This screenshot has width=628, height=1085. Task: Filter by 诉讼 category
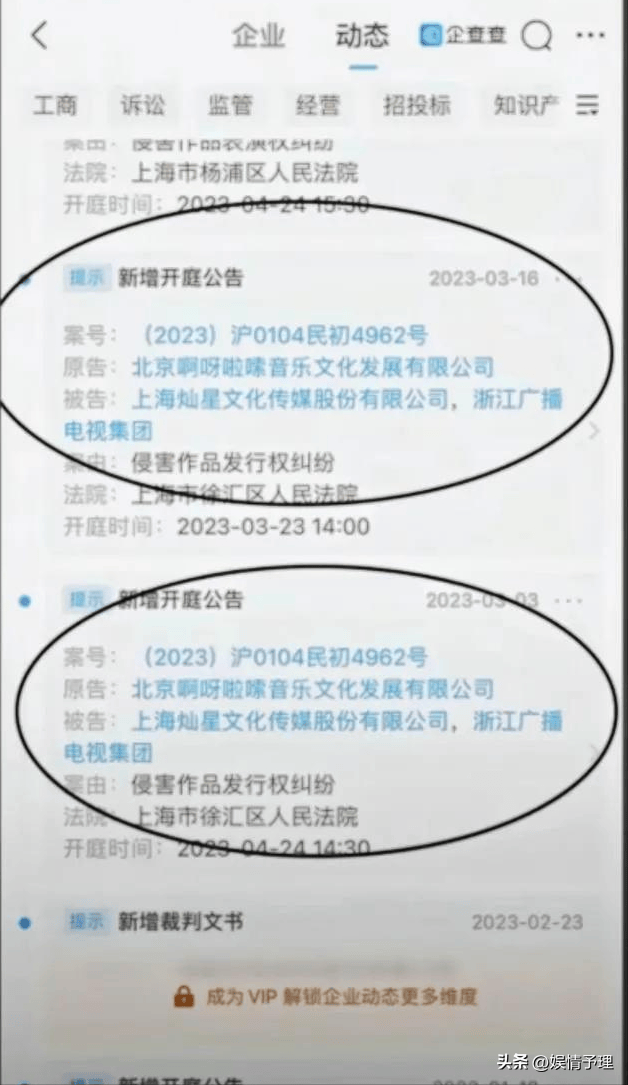[143, 105]
